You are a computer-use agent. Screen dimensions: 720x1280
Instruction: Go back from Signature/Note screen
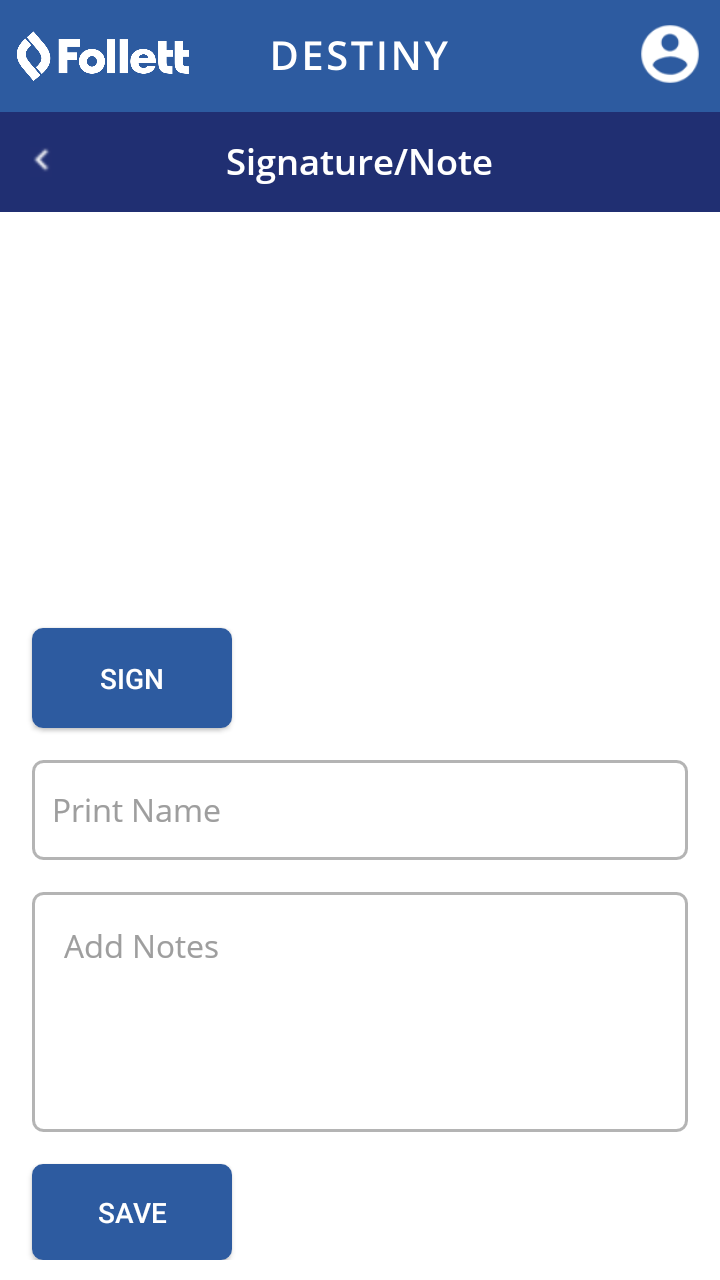coord(42,160)
